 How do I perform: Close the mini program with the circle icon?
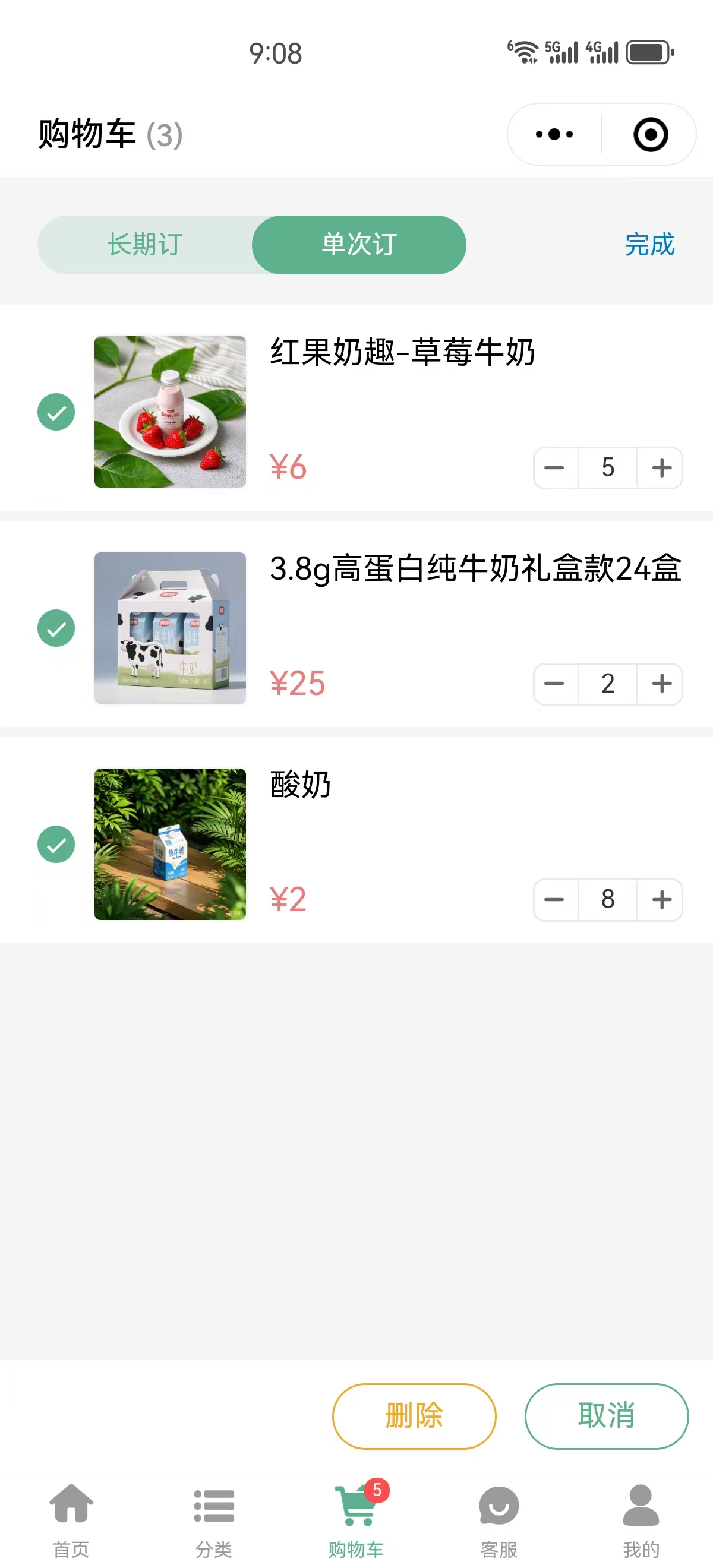(650, 134)
